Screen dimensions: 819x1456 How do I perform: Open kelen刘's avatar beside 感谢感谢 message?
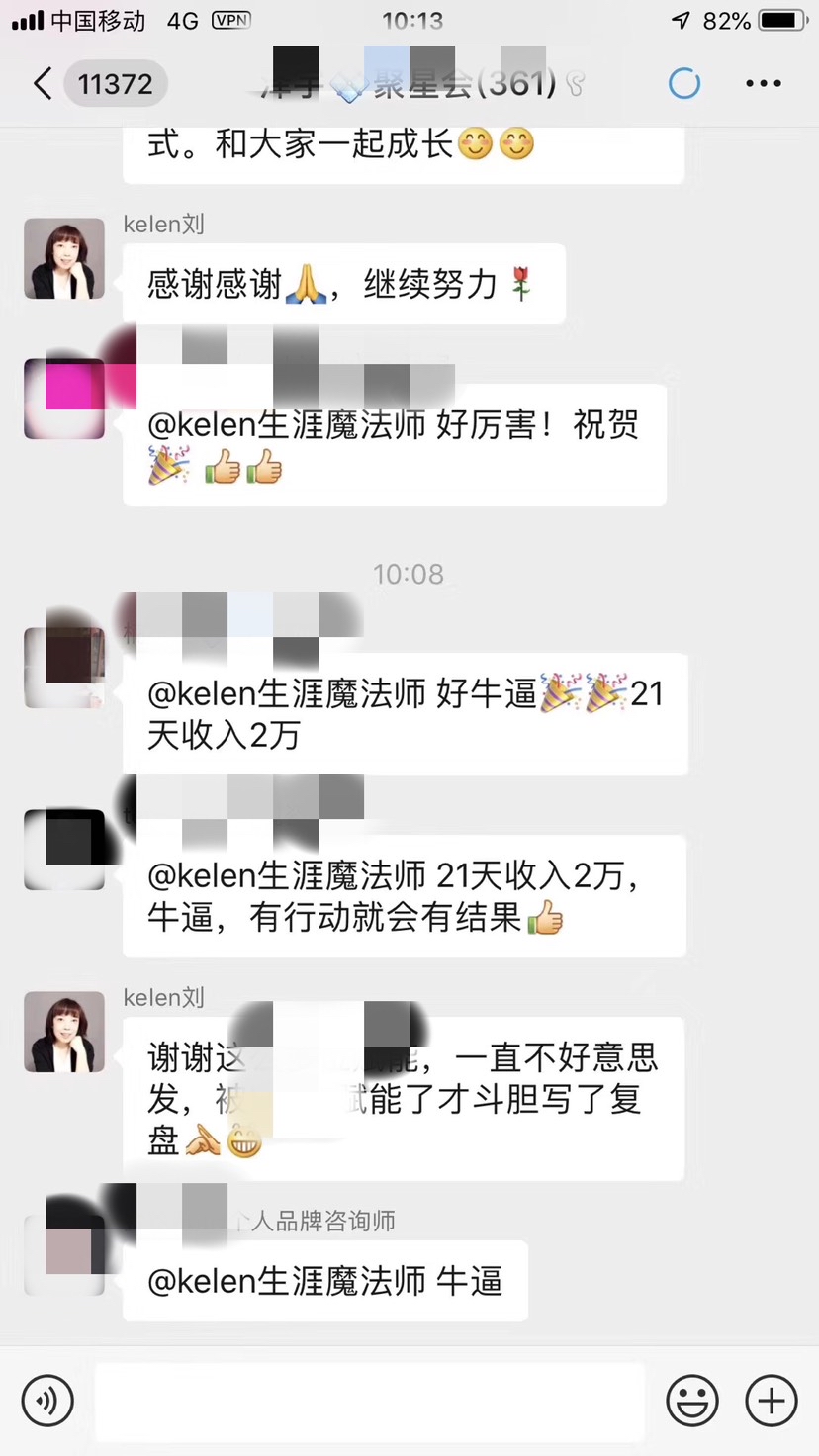pyautogui.click(x=64, y=258)
